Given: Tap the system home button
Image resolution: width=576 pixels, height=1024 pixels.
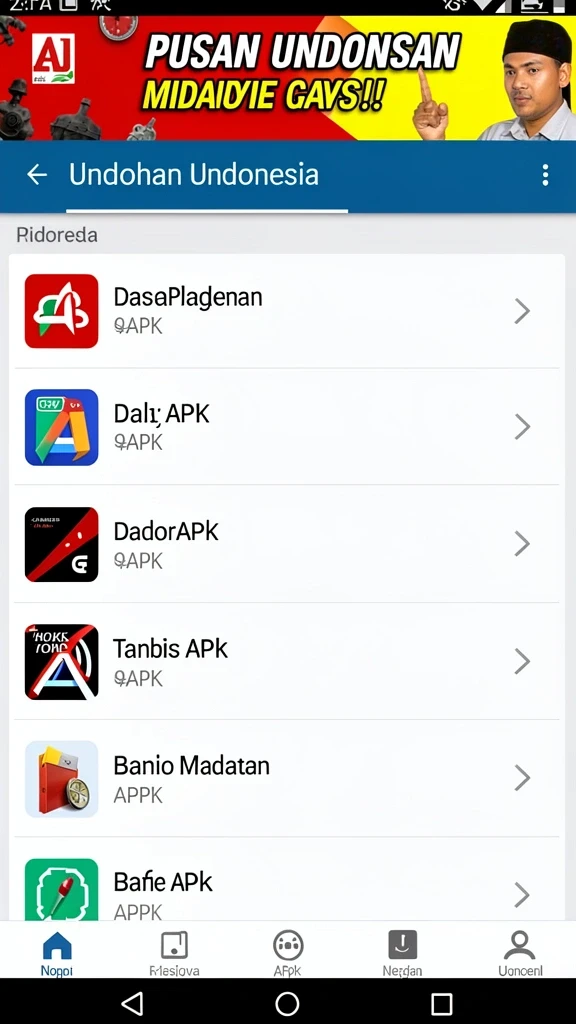Looking at the screenshot, I should 287,1003.
